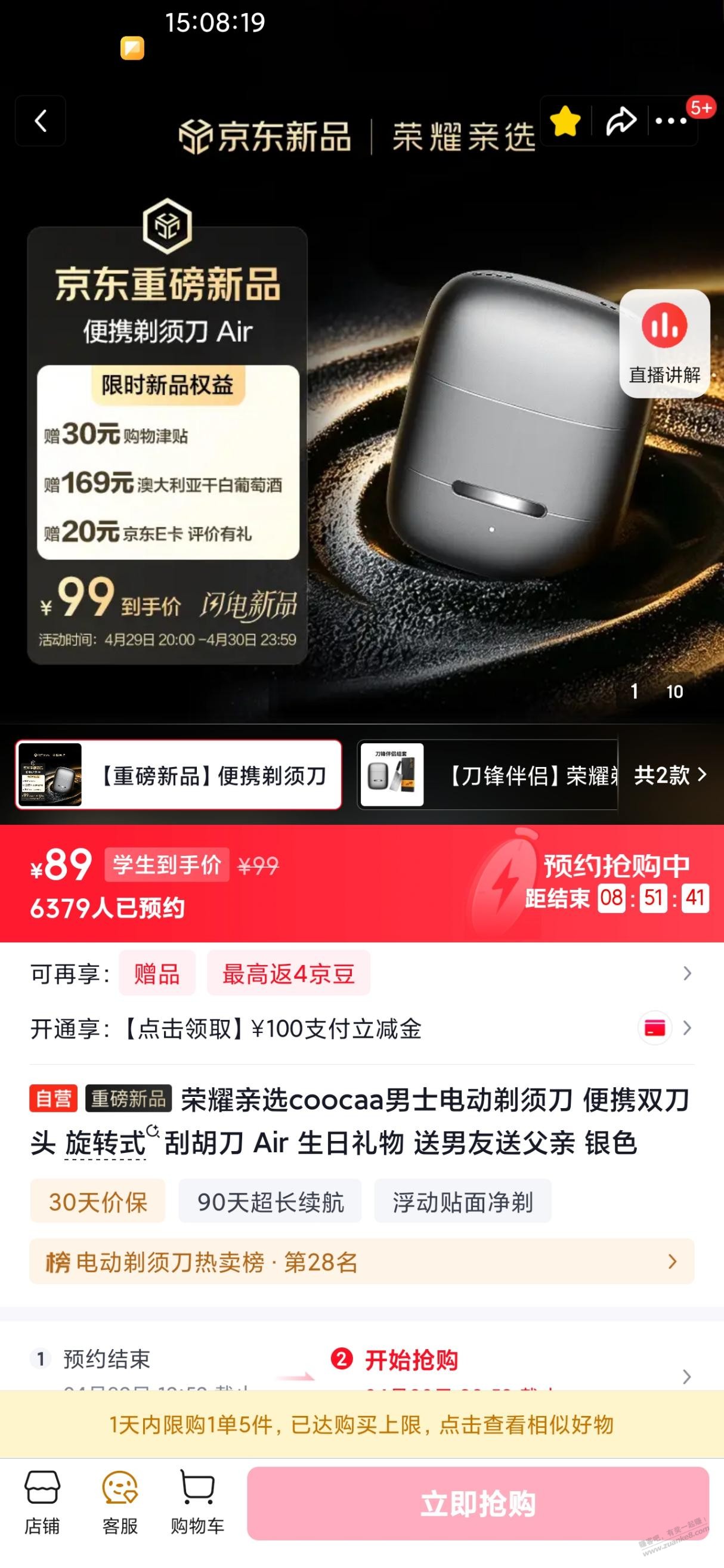Share this product
The image size is (724, 1568).
(621, 121)
